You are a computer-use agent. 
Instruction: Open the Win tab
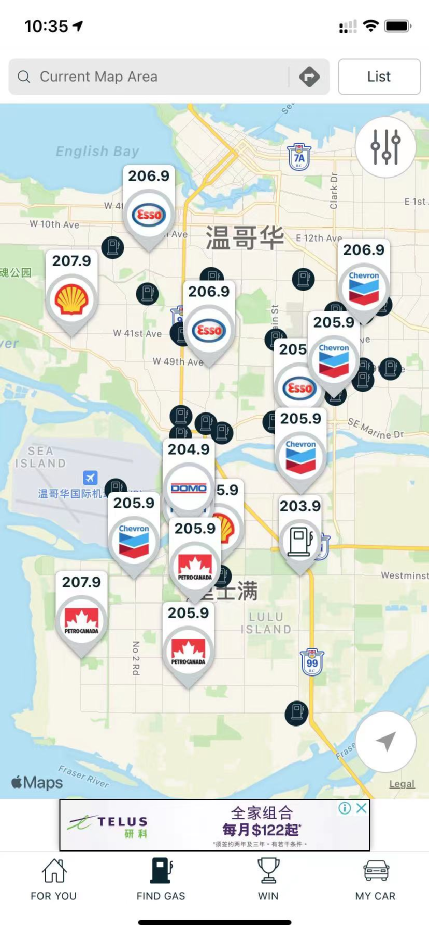click(x=268, y=879)
